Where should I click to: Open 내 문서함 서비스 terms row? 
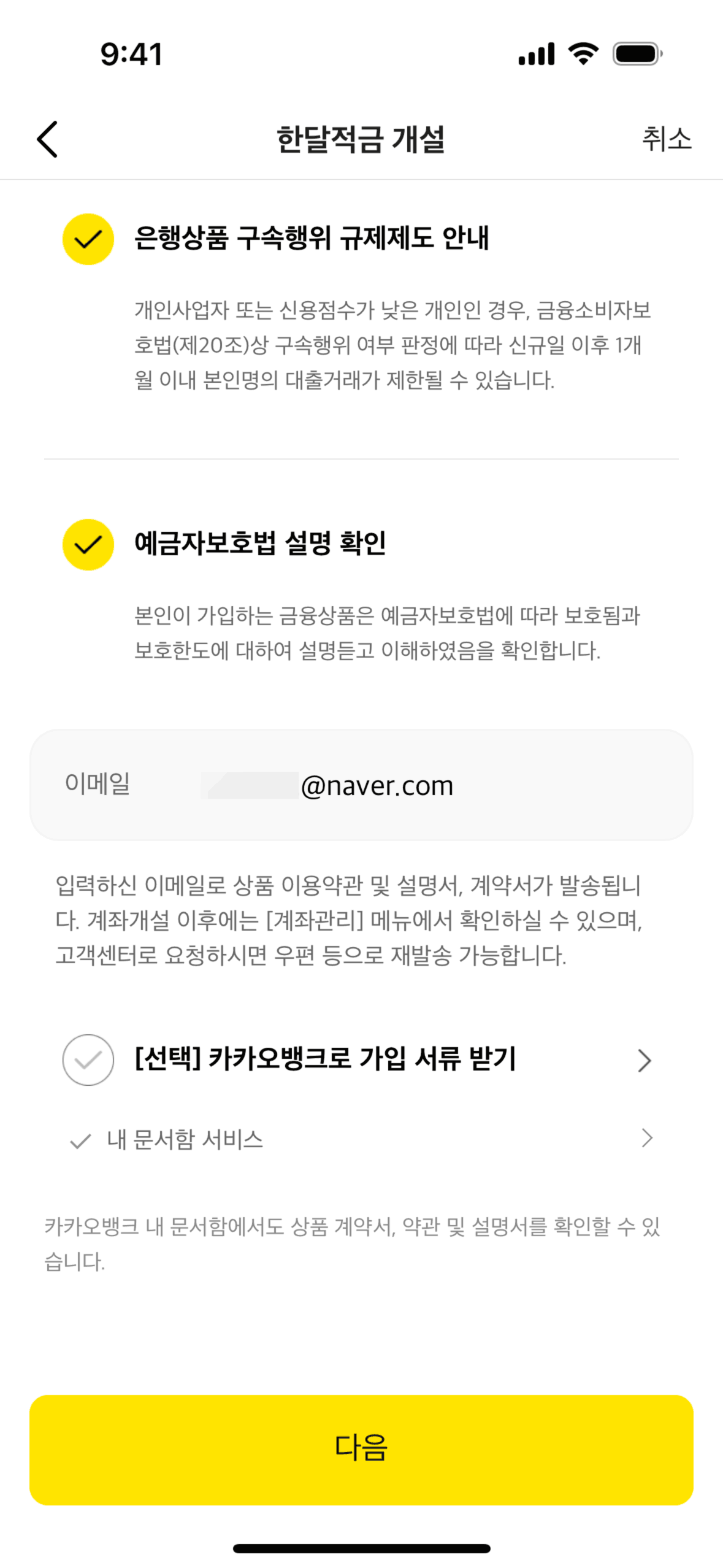pos(361,1139)
